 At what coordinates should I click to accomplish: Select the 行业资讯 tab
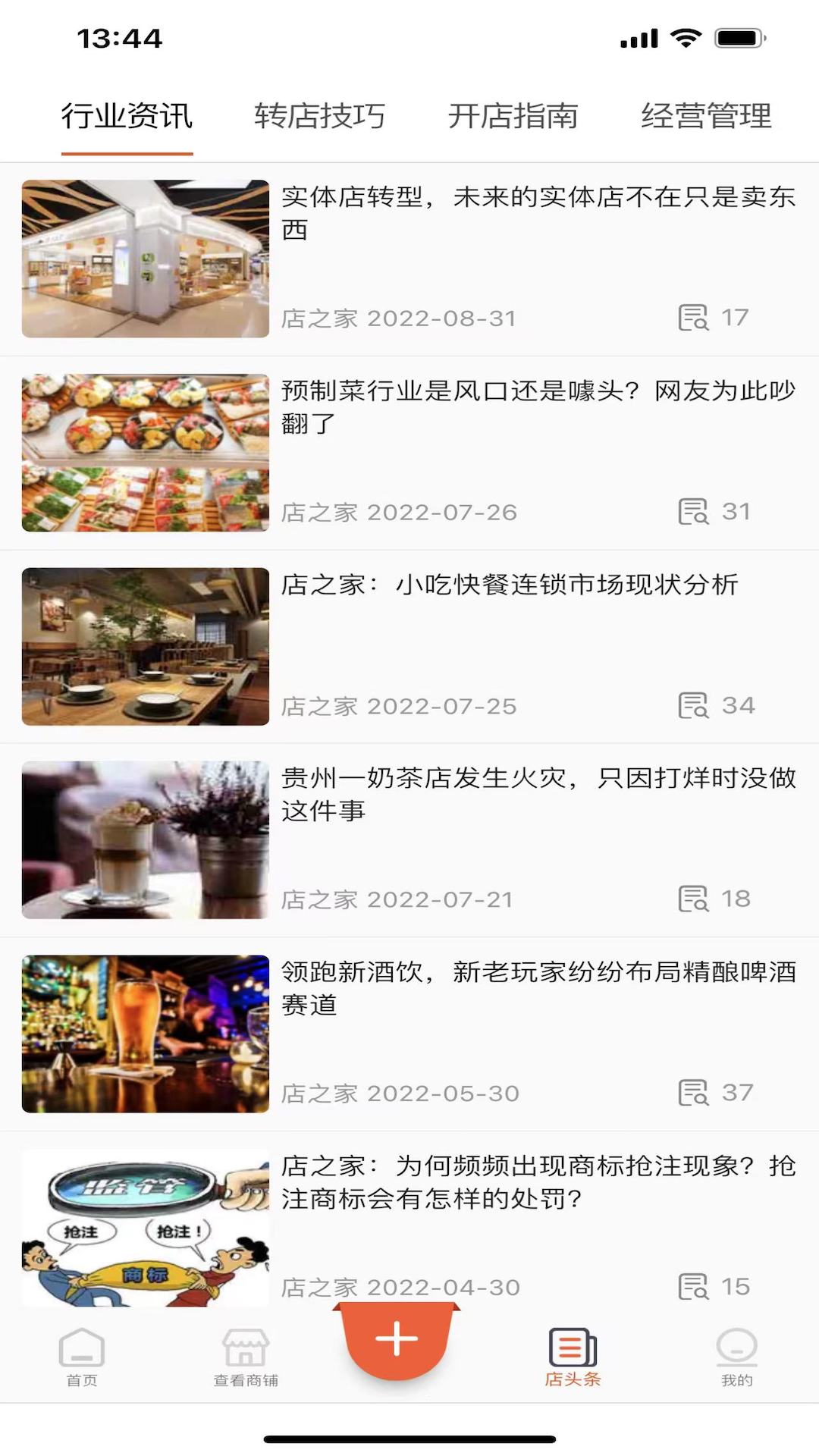(x=127, y=116)
